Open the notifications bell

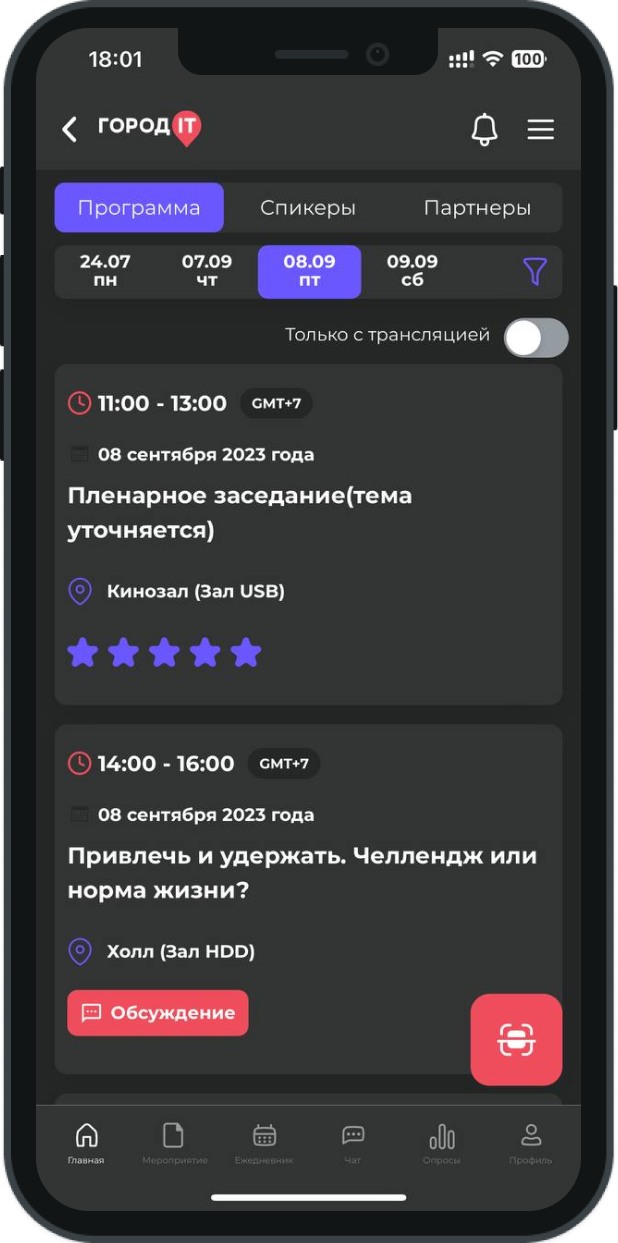(484, 129)
